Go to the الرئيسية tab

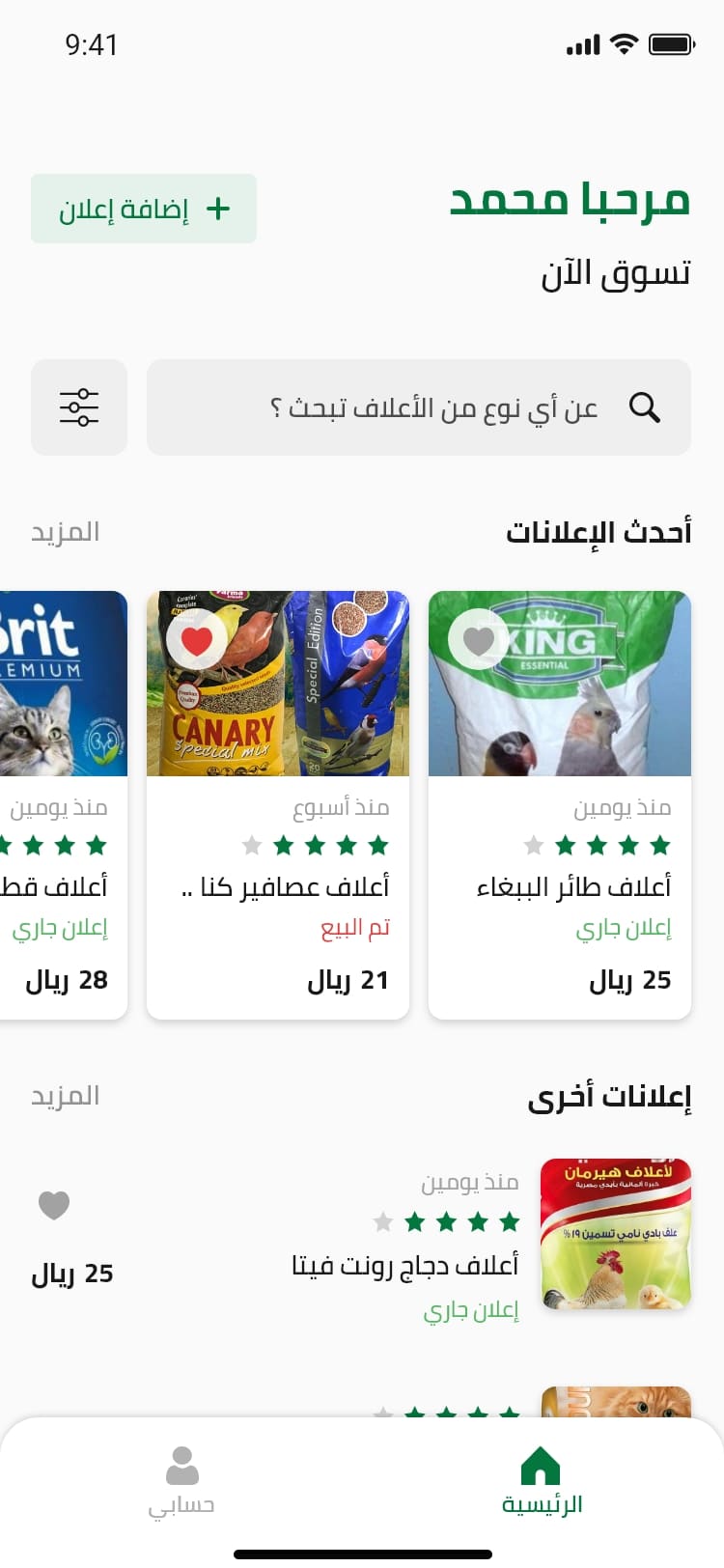(541, 1481)
